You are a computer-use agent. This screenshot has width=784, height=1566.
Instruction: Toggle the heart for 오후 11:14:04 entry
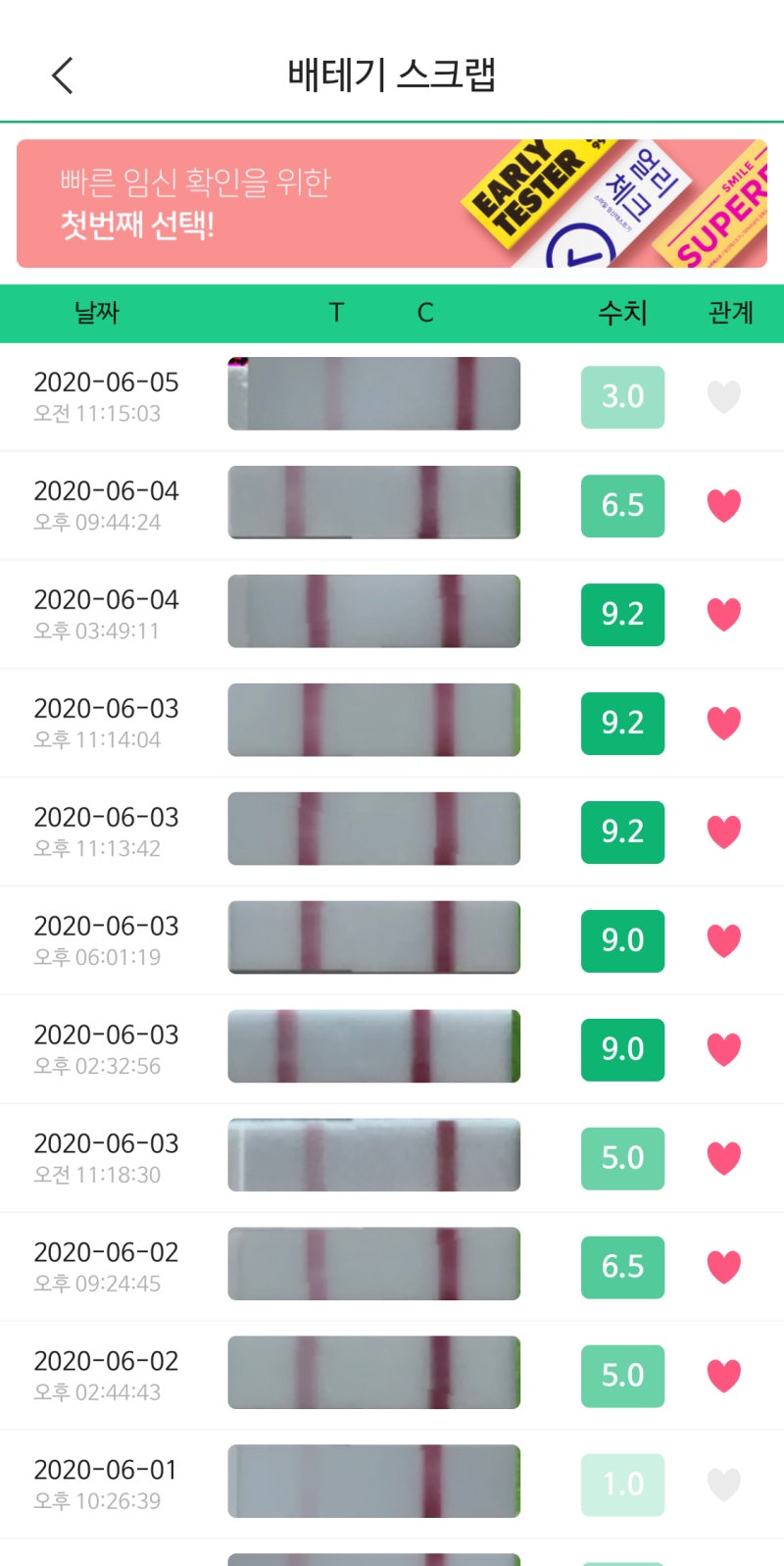(x=724, y=724)
